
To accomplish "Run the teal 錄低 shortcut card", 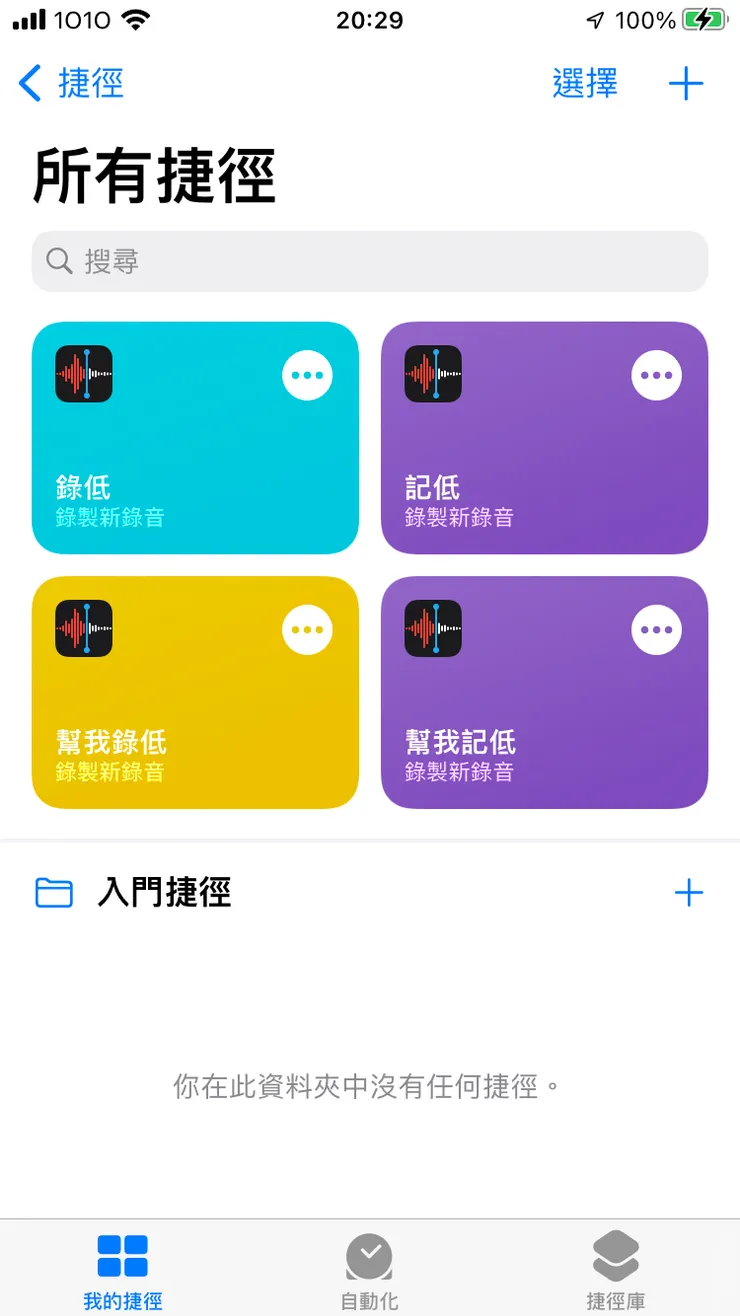I will click(x=196, y=470).
